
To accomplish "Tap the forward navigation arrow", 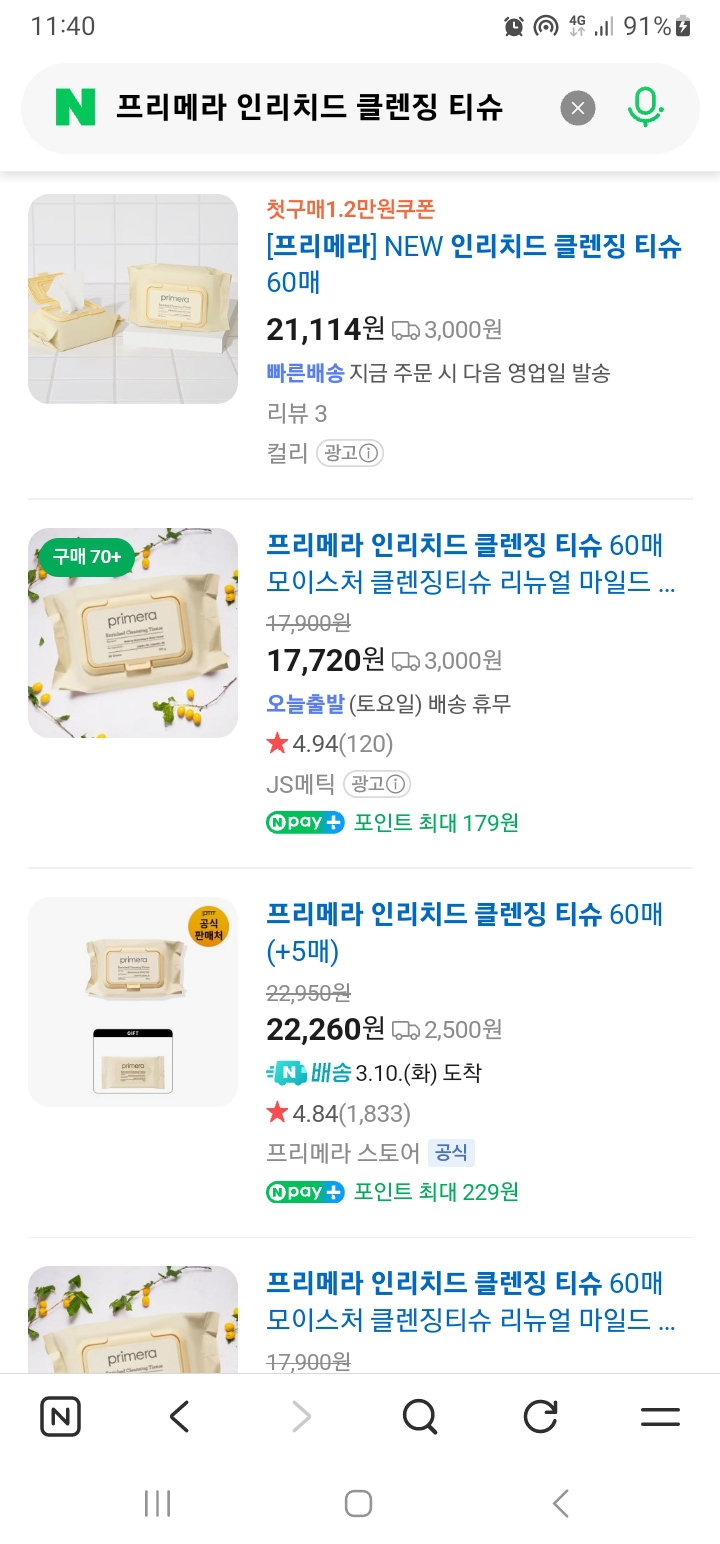I will pyautogui.click(x=300, y=1416).
